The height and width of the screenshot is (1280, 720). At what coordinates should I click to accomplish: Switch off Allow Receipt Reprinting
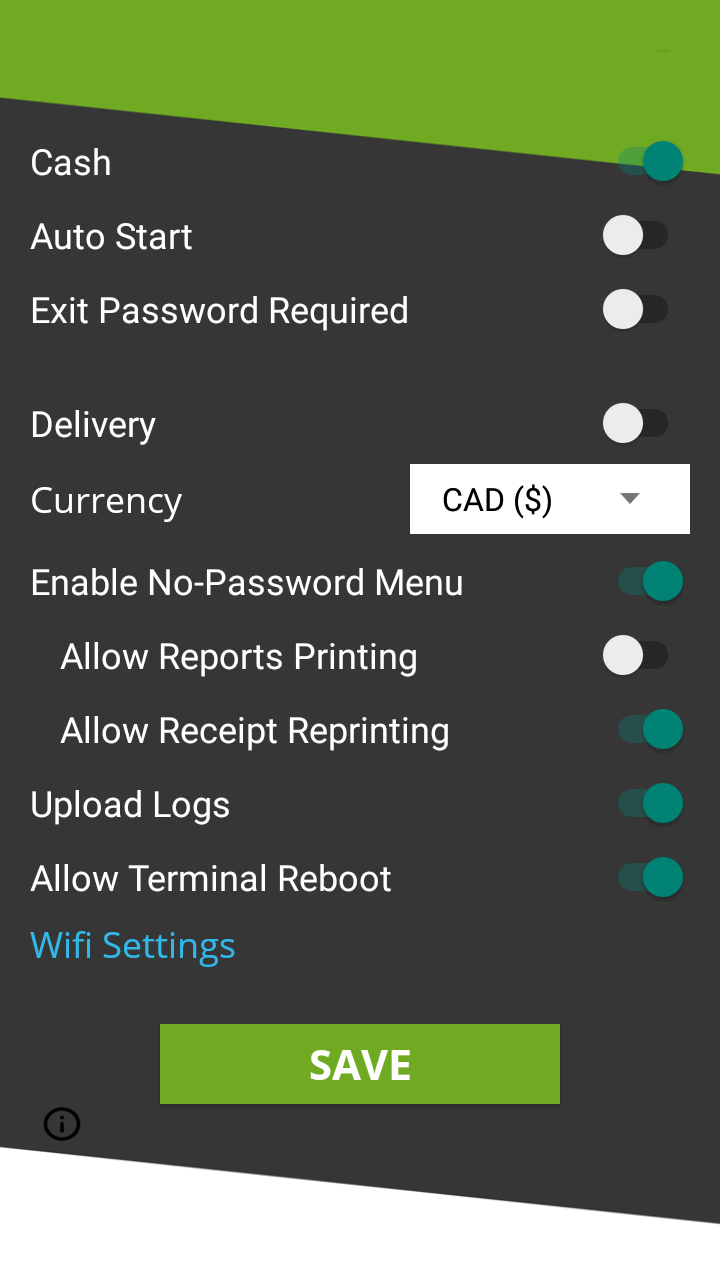click(x=650, y=729)
